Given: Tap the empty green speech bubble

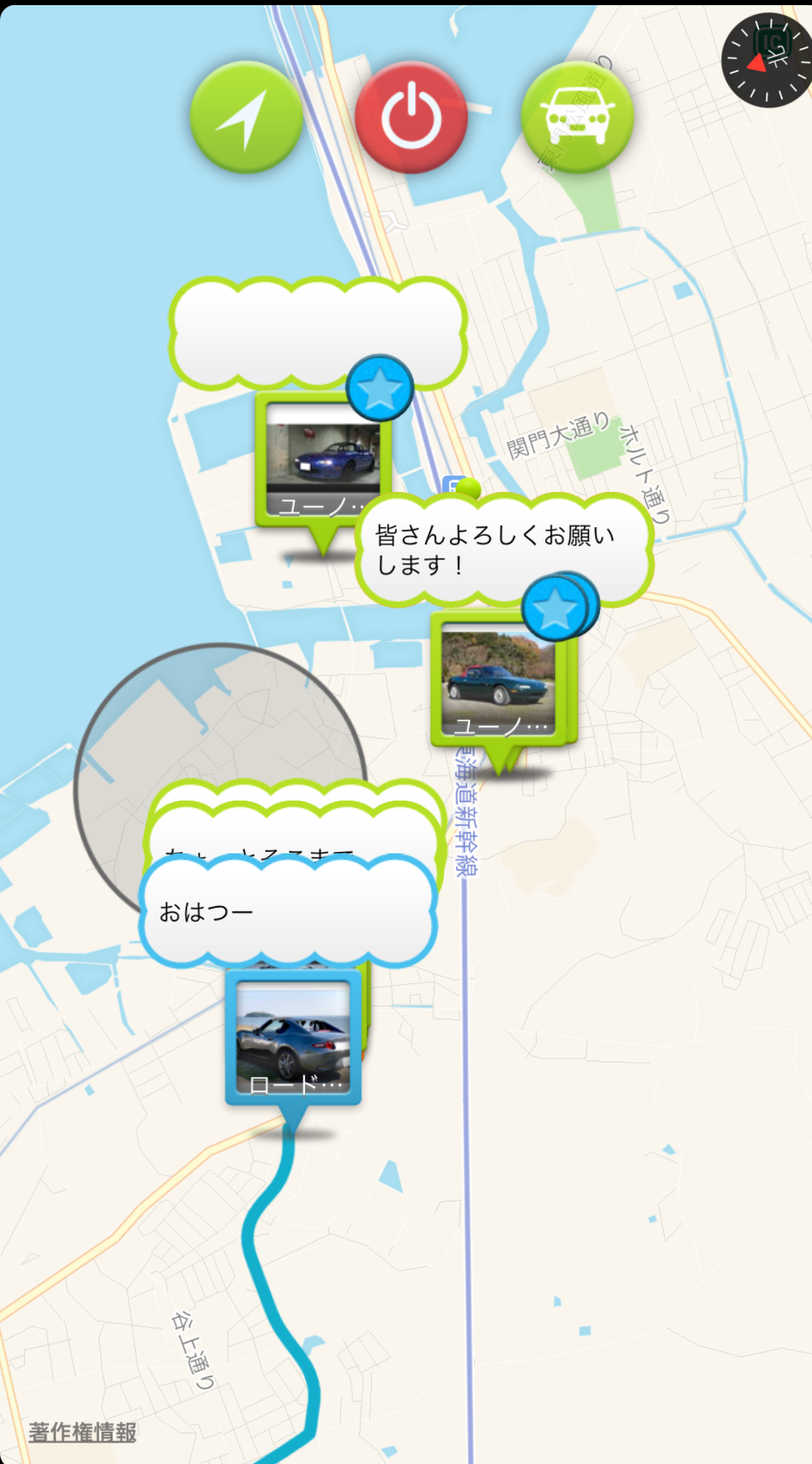Looking at the screenshot, I should pyautogui.click(x=318, y=333).
